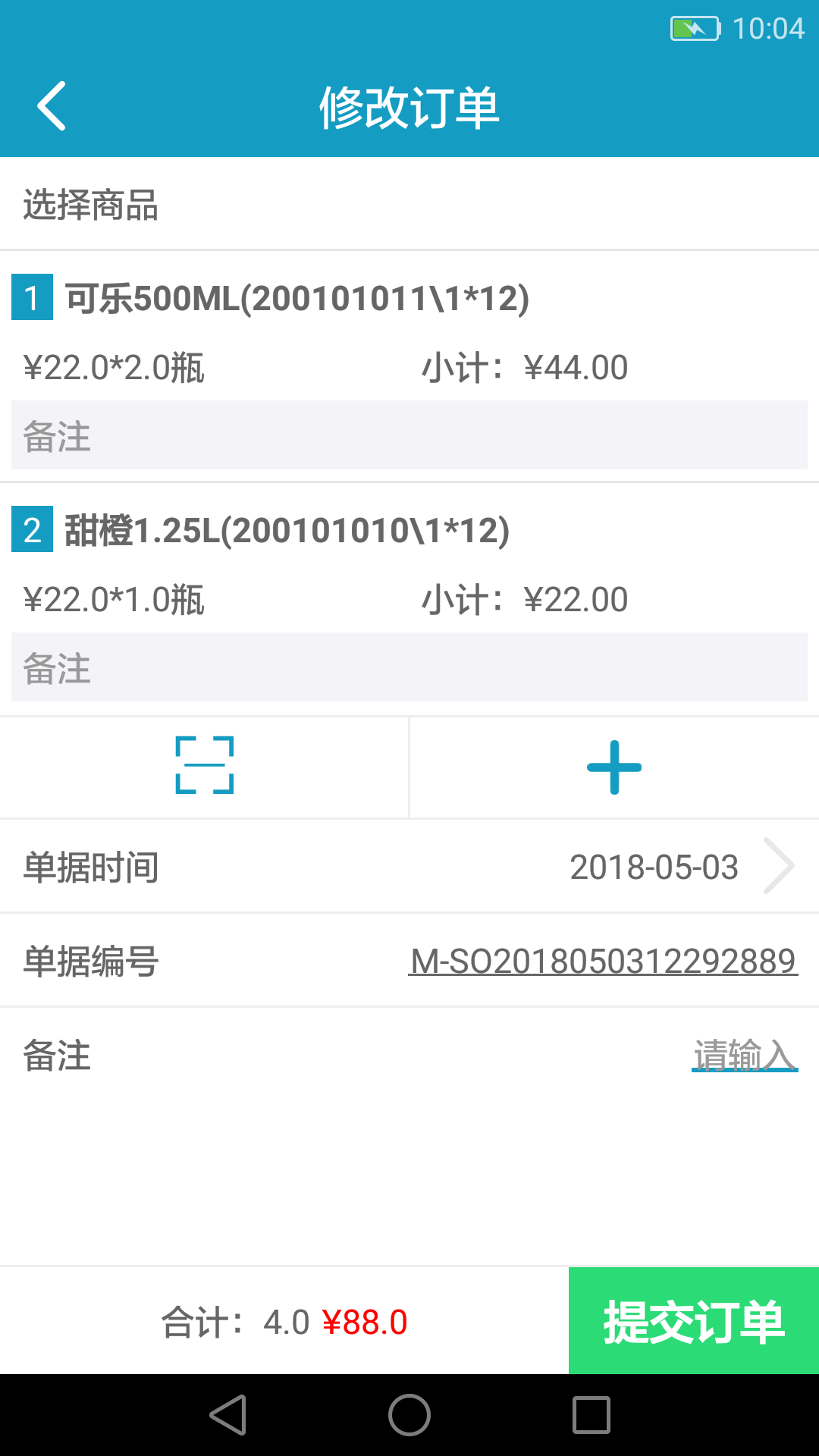Image resolution: width=819 pixels, height=1456 pixels.
Task: Edit the 单据编号 order number field
Action: click(x=603, y=962)
